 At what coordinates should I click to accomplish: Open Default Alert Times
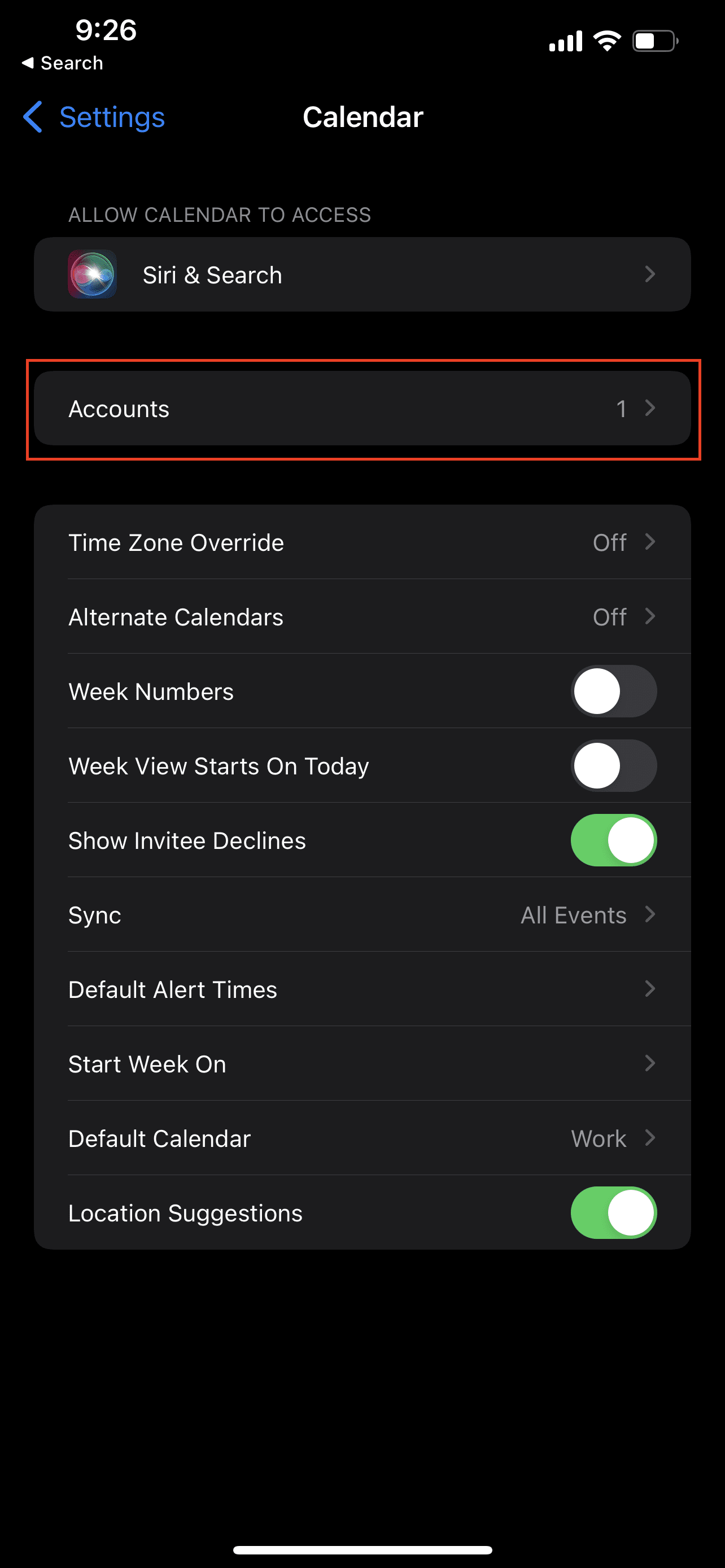(362, 989)
